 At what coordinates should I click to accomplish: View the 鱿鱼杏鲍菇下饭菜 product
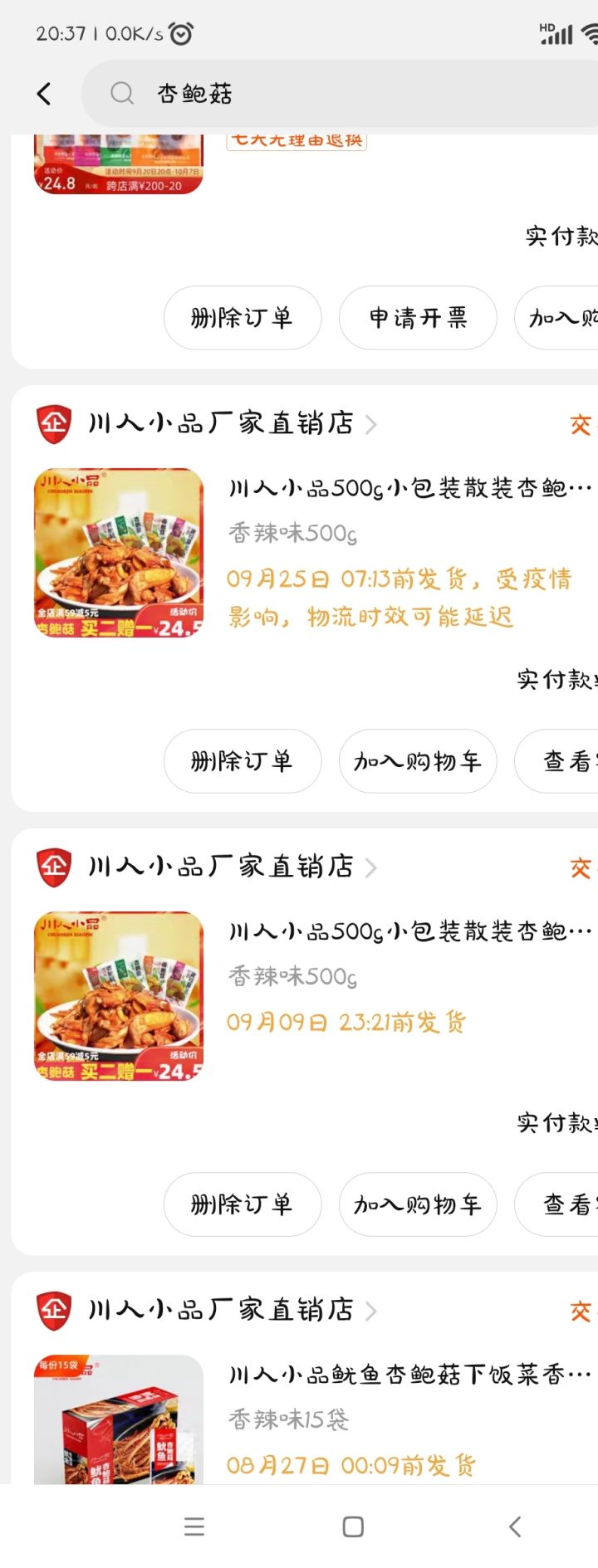tap(409, 1375)
